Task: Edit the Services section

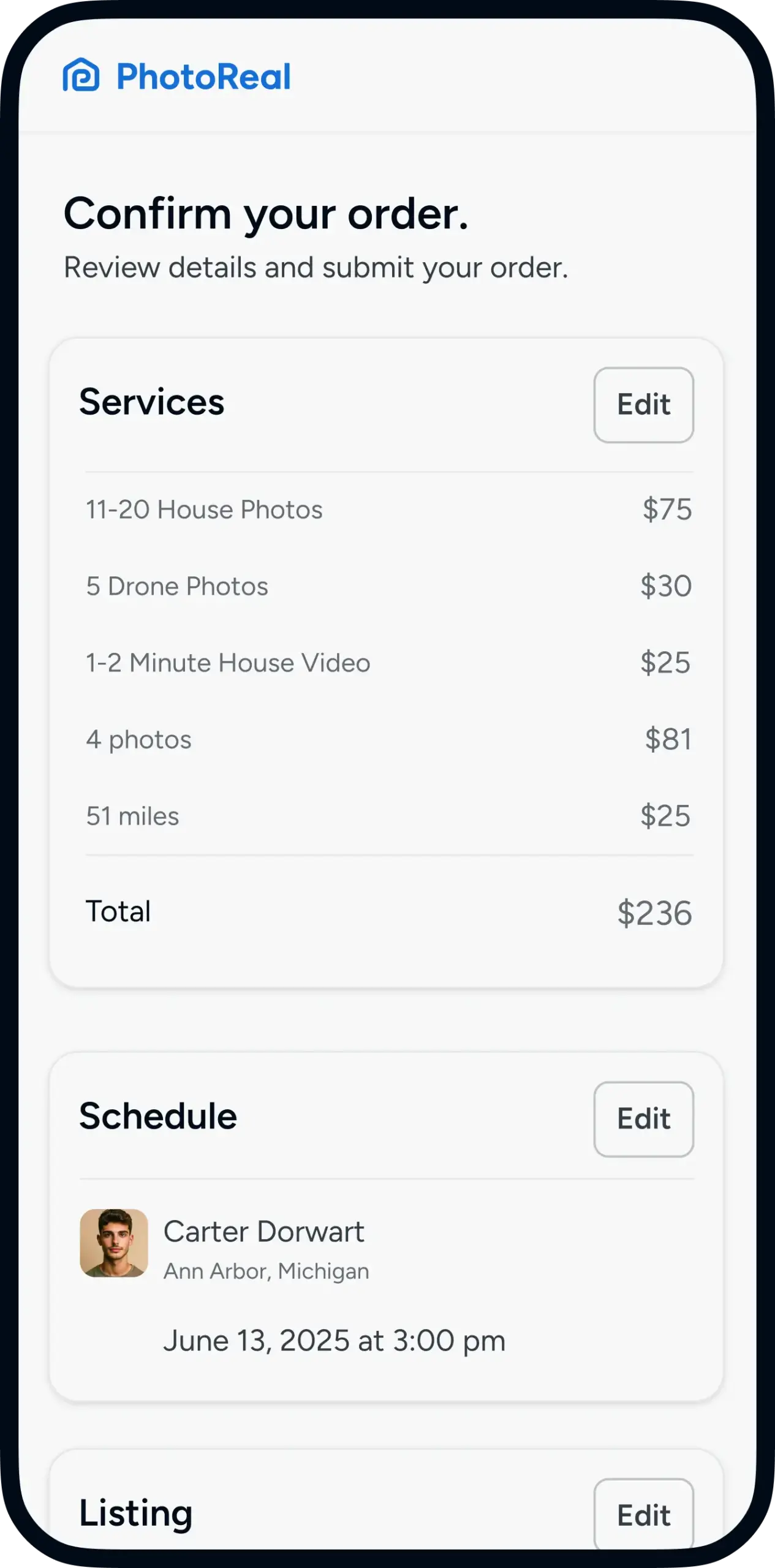Action: 643,405
